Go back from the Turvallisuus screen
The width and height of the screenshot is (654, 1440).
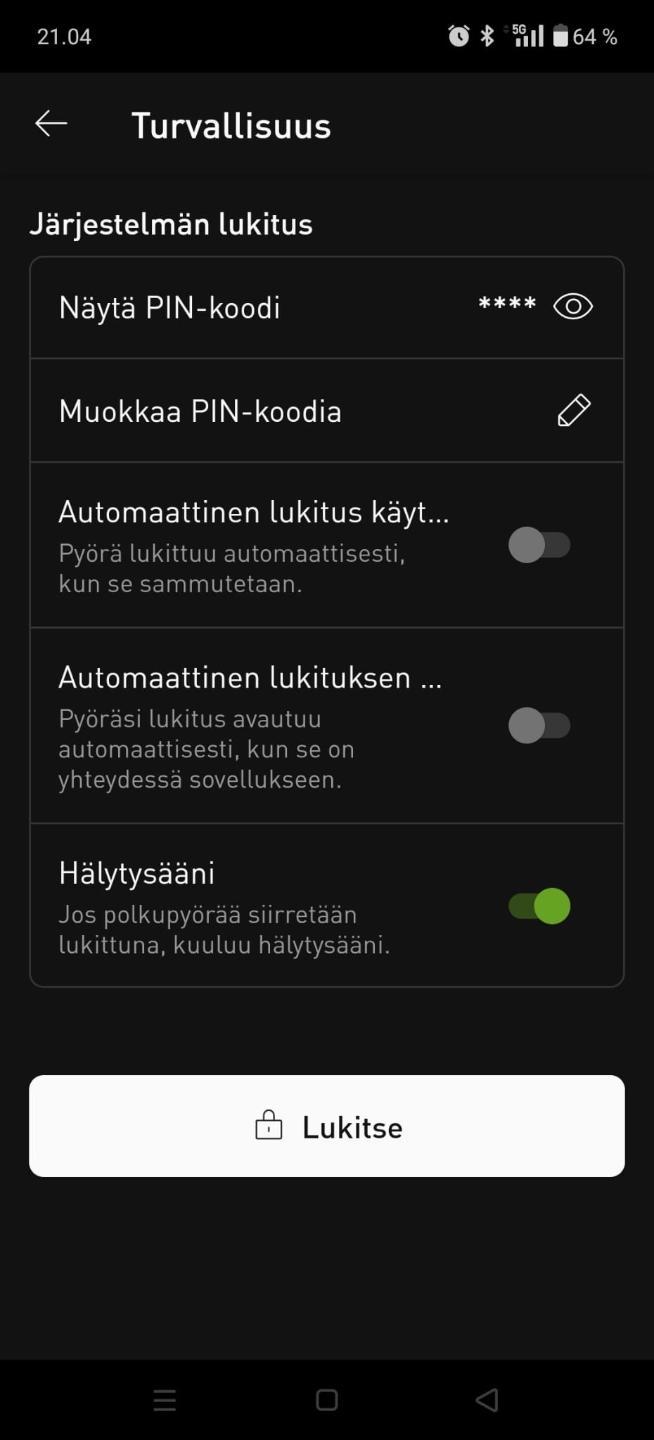pyautogui.click(x=51, y=124)
